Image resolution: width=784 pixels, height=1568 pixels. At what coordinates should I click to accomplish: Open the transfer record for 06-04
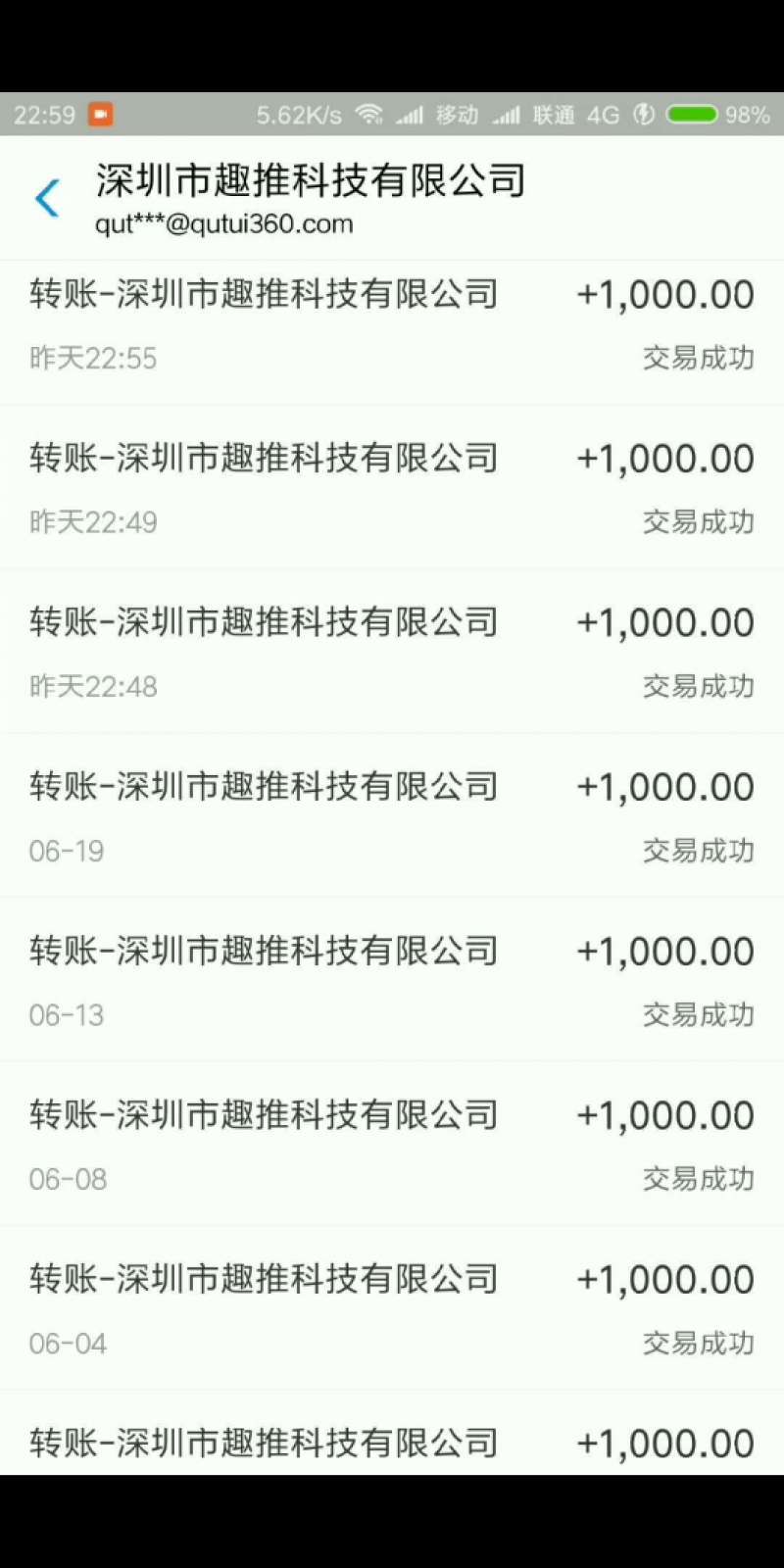point(392,1310)
